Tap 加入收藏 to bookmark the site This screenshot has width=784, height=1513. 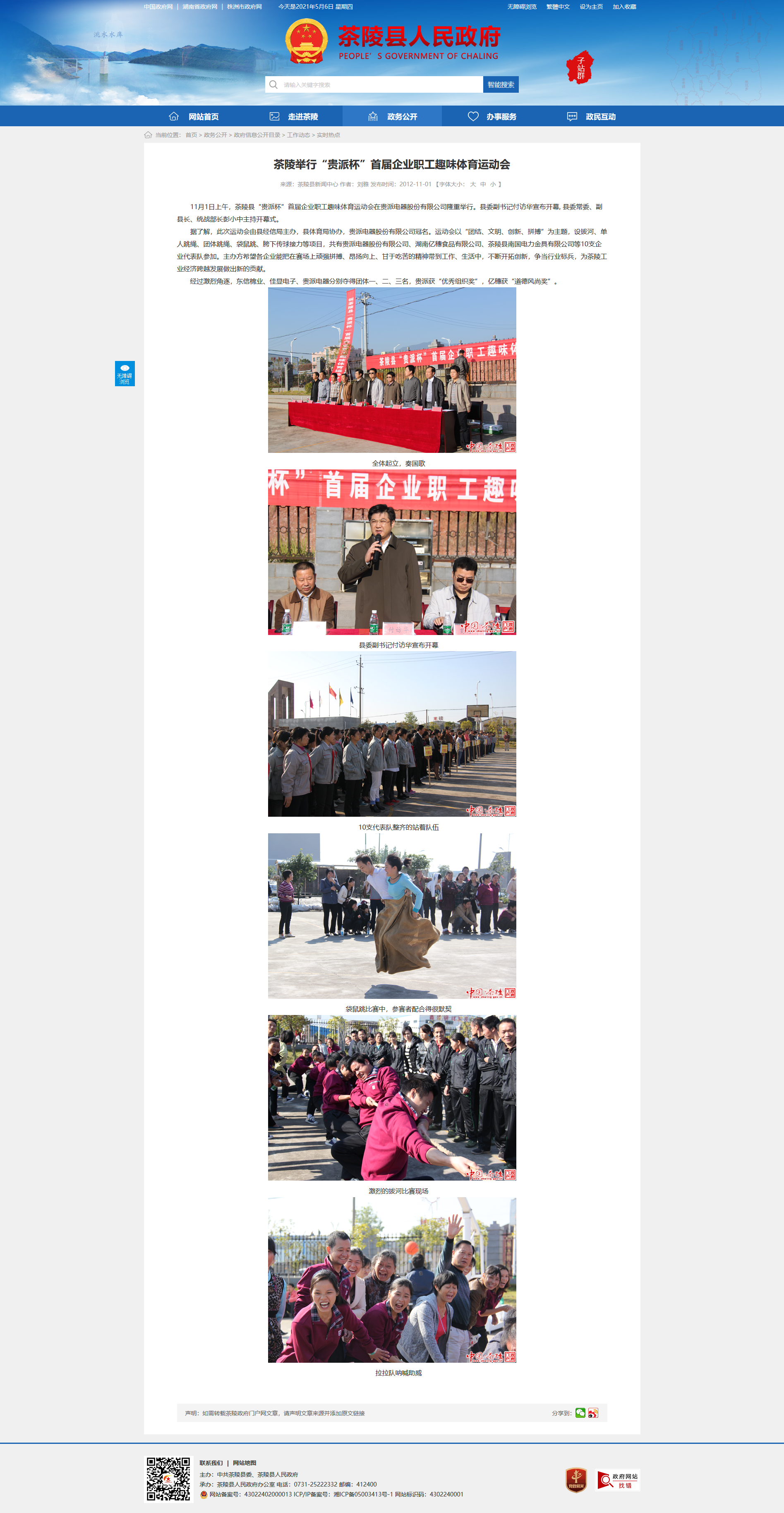click(624, 7)
